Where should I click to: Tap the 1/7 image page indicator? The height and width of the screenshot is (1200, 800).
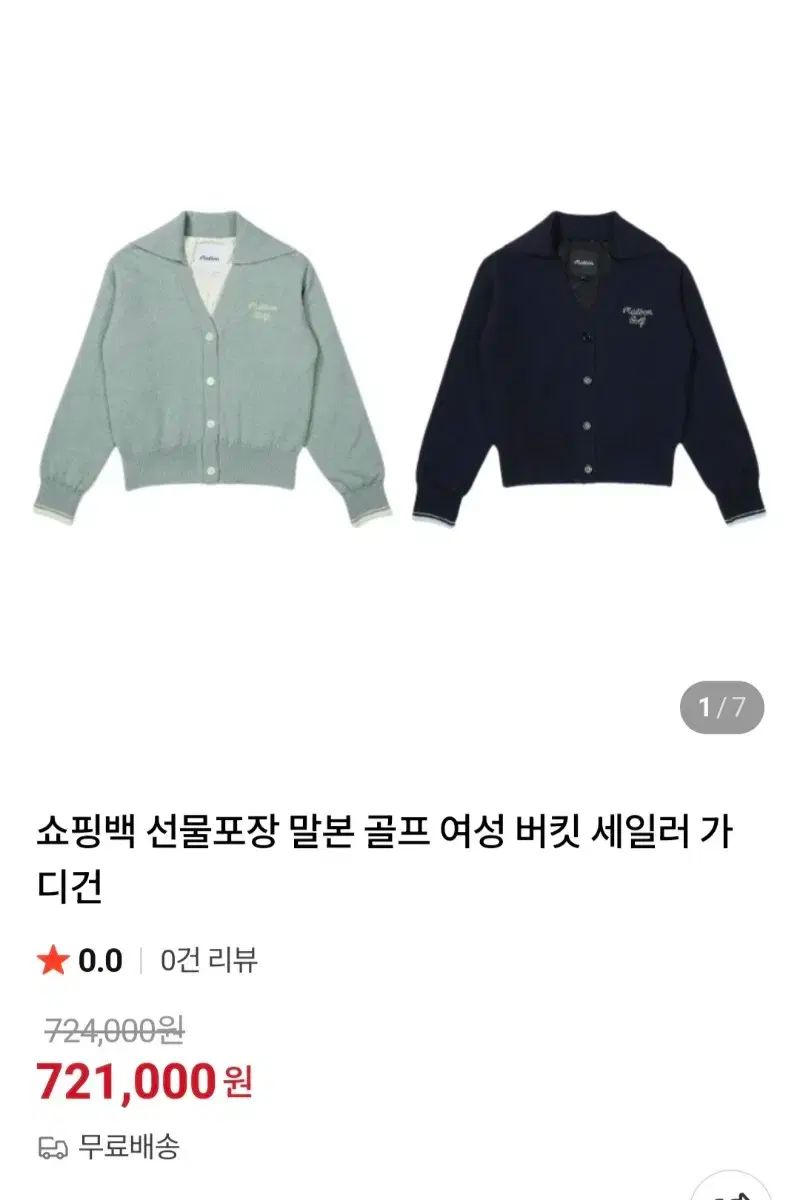pos(721,708)
